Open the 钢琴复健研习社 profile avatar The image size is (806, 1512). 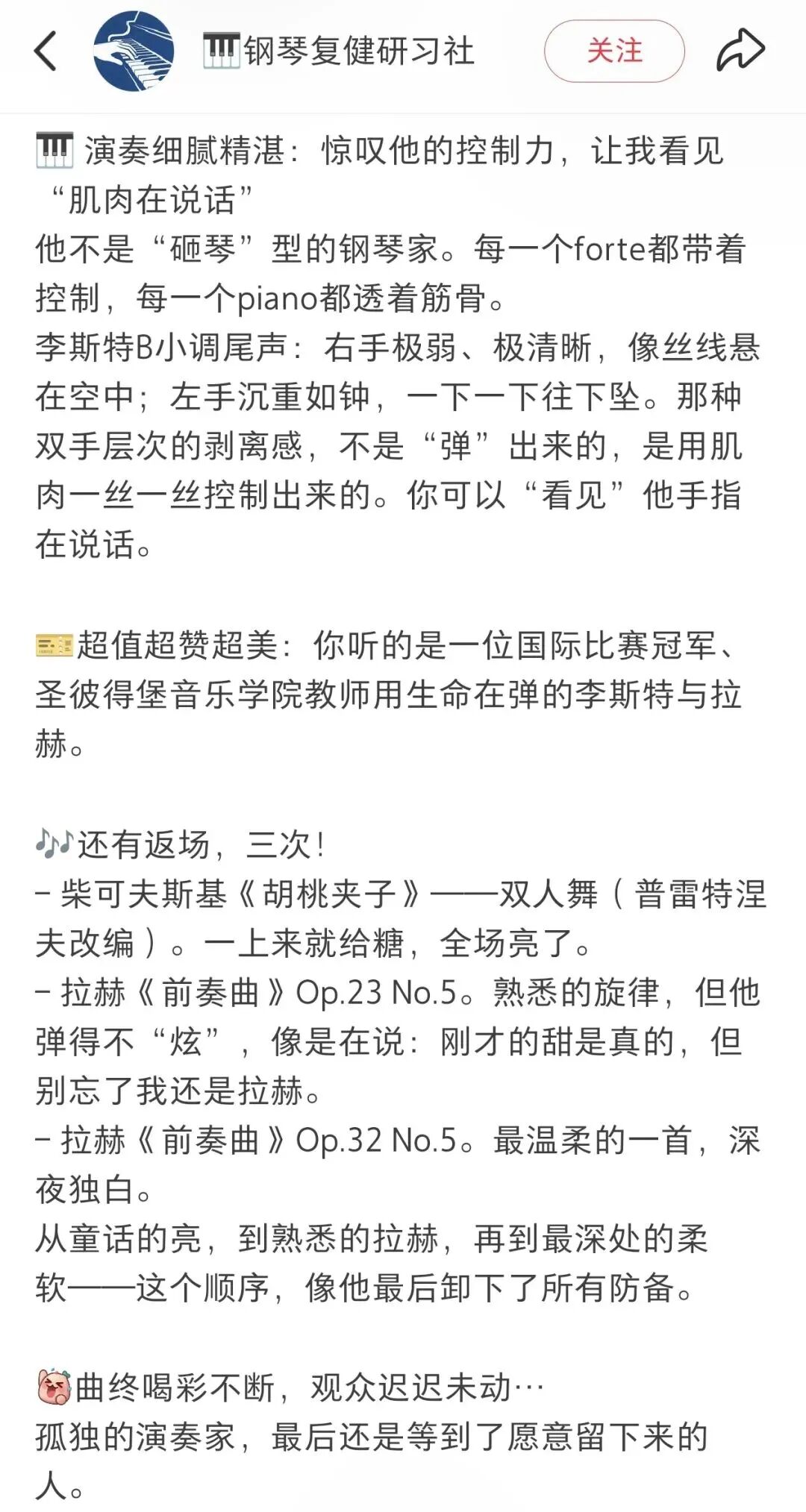point(134,51)
